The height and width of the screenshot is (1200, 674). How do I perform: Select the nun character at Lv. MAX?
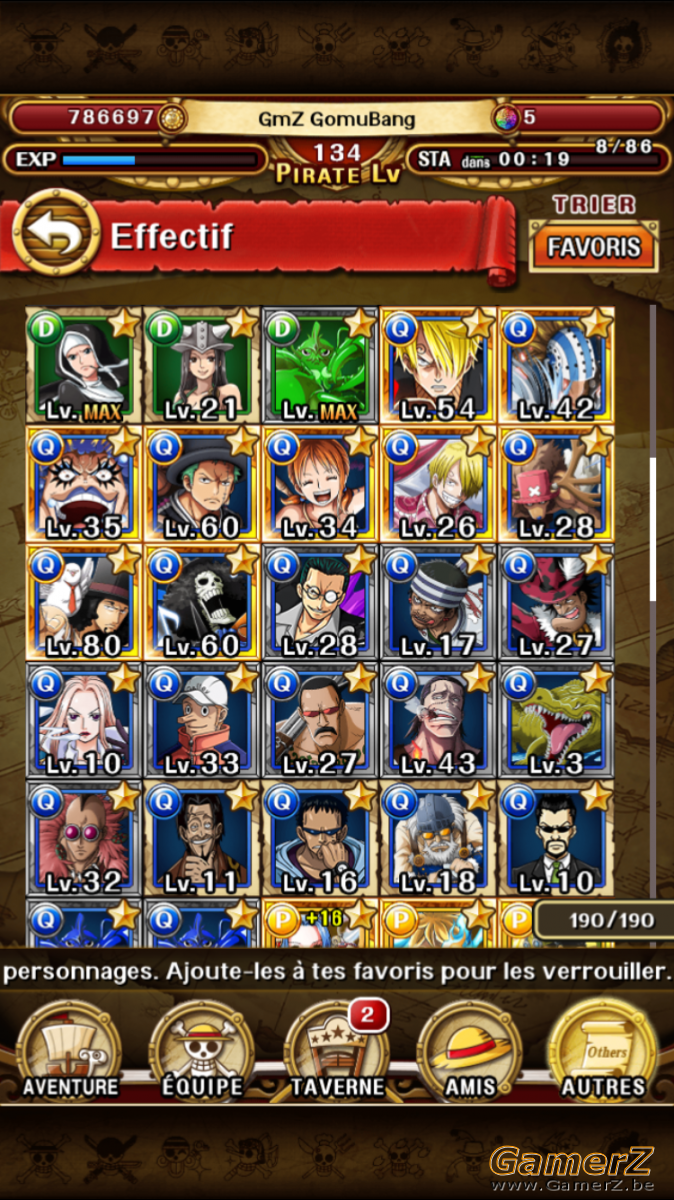(84, 366)
